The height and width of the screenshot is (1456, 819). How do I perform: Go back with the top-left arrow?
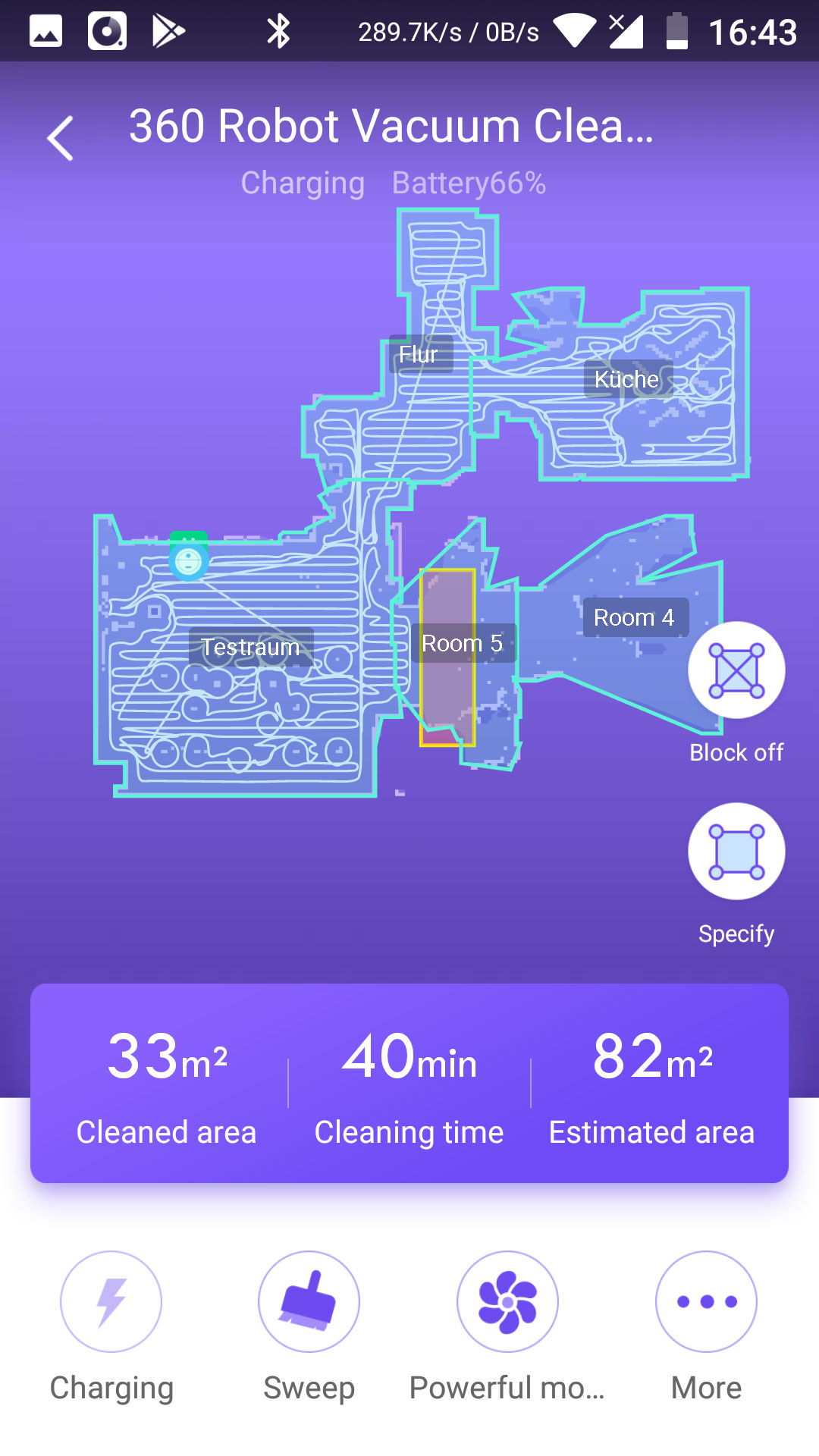(x=61, y=138)
